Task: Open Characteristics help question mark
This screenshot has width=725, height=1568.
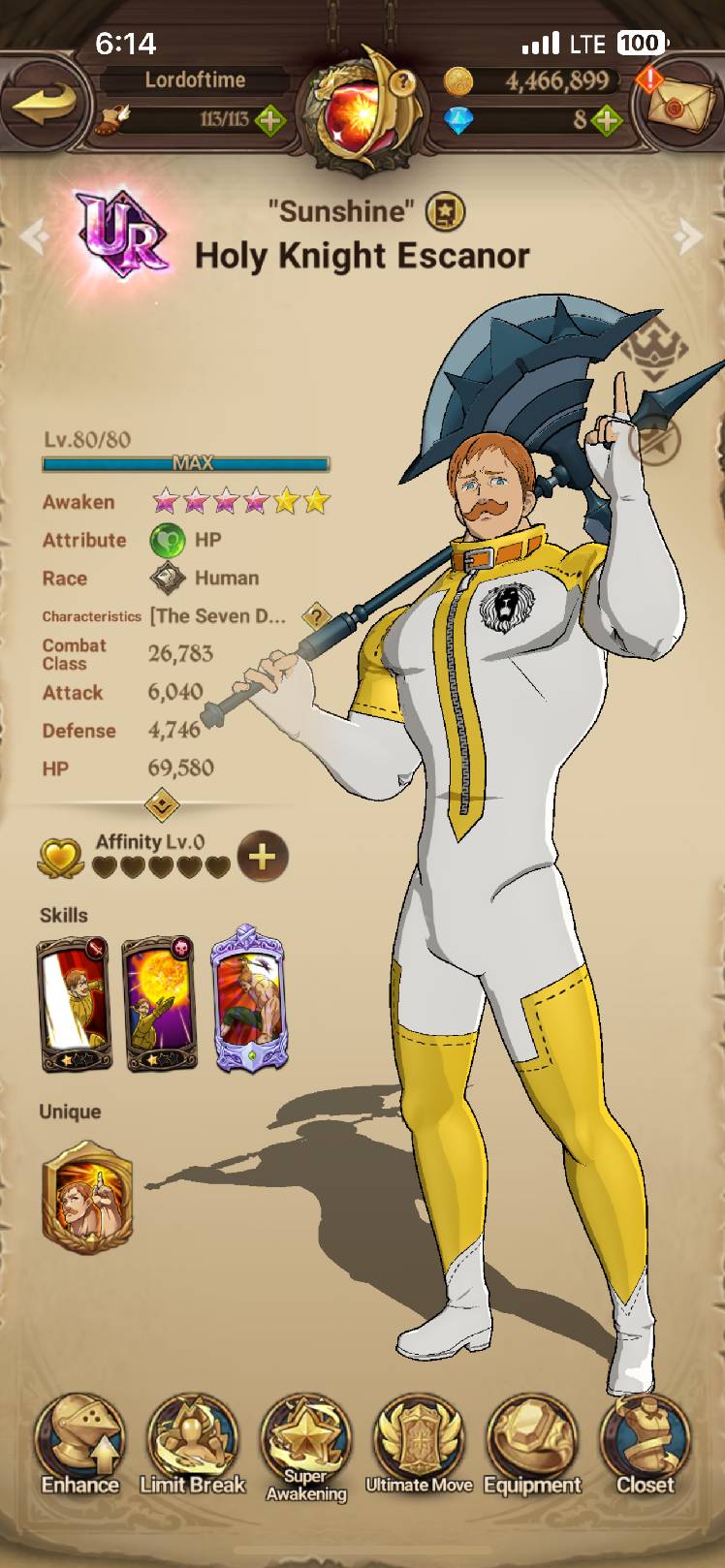Action: 316,615
